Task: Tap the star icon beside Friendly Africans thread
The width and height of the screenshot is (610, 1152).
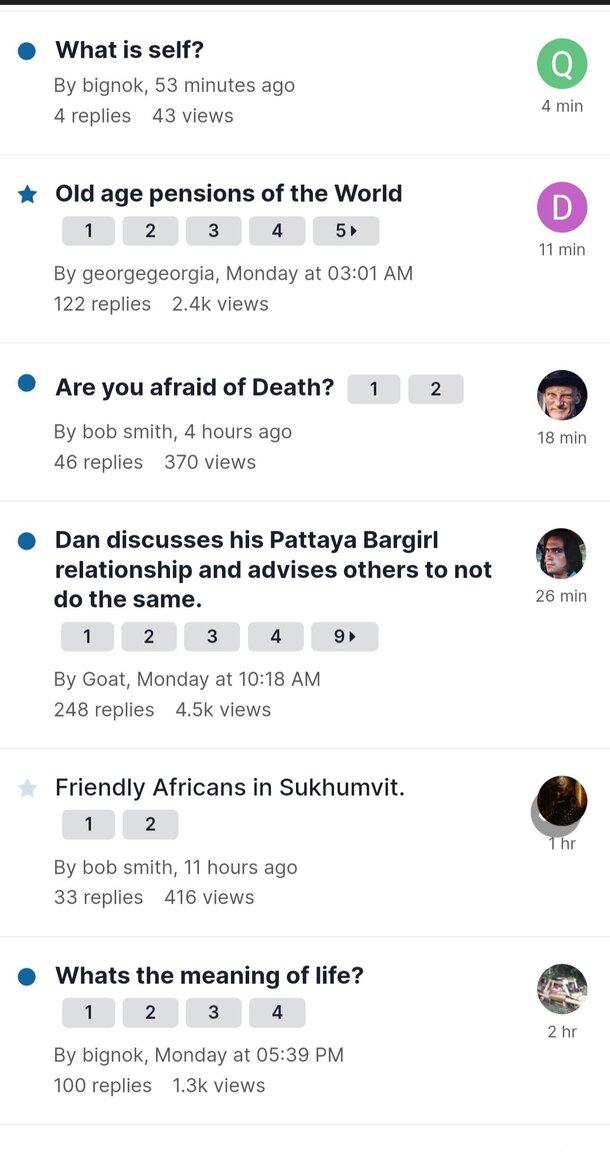Action: (x=28, y=788)
